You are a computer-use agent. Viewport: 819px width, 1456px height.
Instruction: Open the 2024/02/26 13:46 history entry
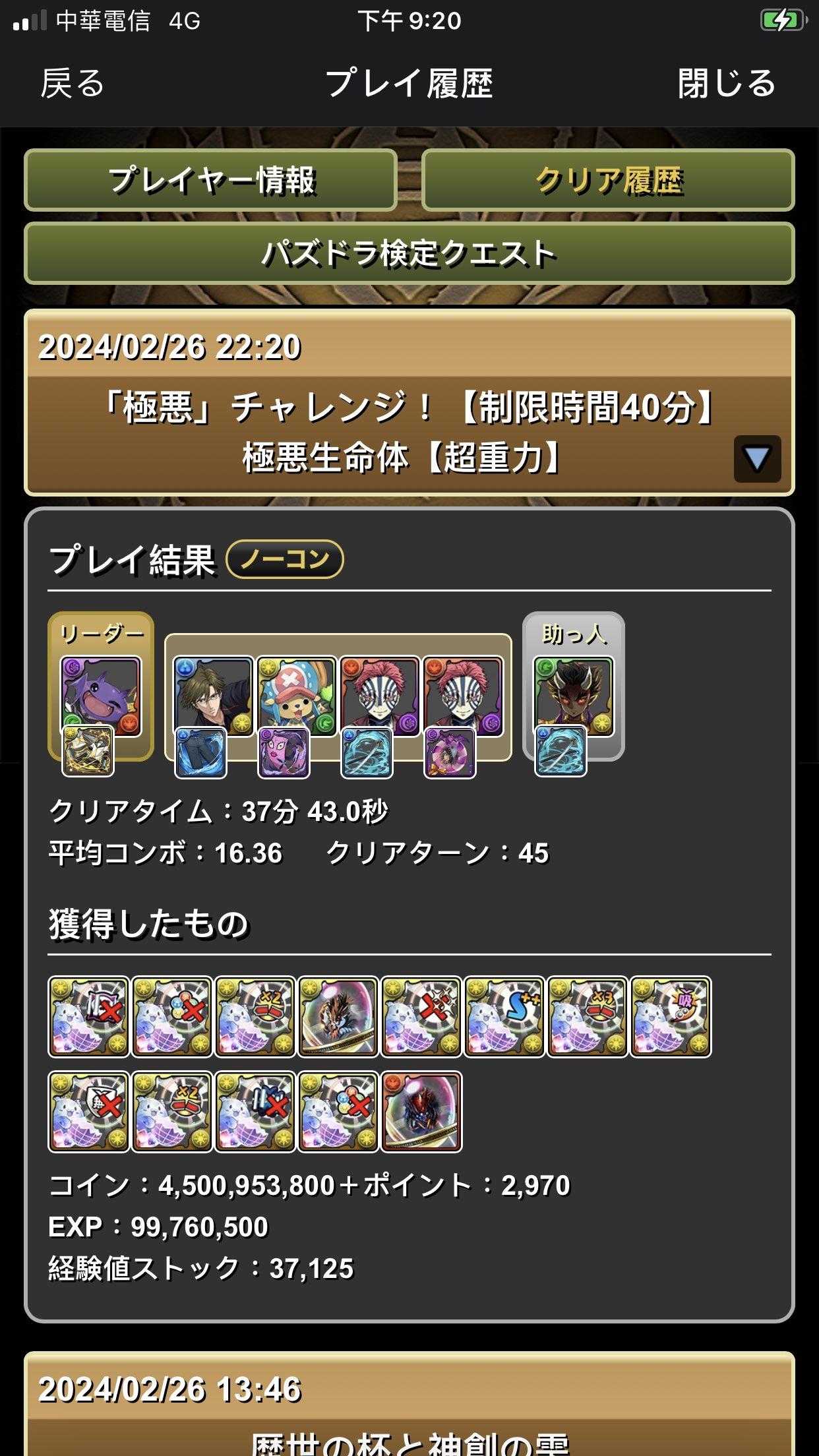409,1403
